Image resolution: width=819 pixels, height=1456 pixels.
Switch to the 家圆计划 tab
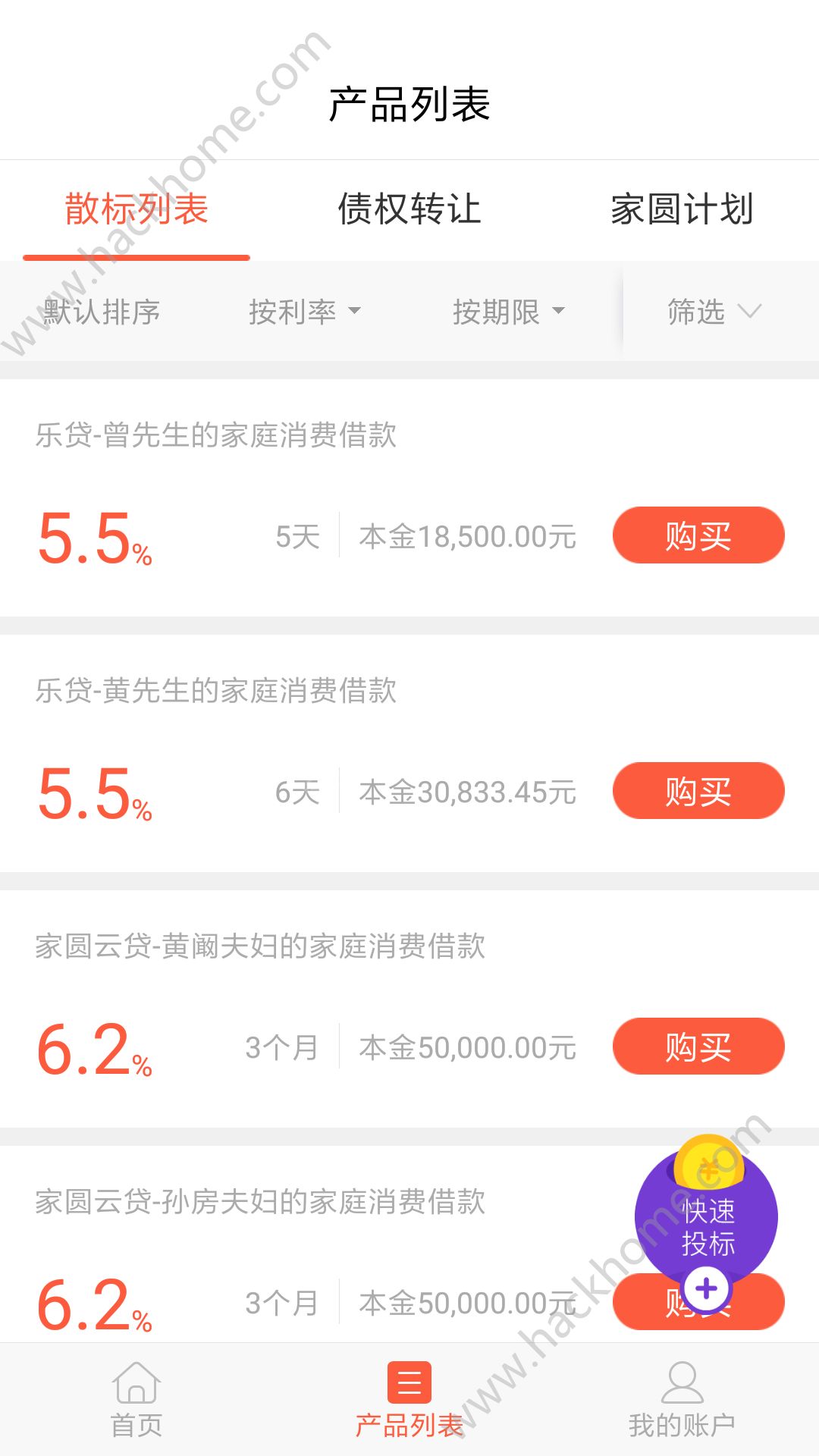click(682, 209)
